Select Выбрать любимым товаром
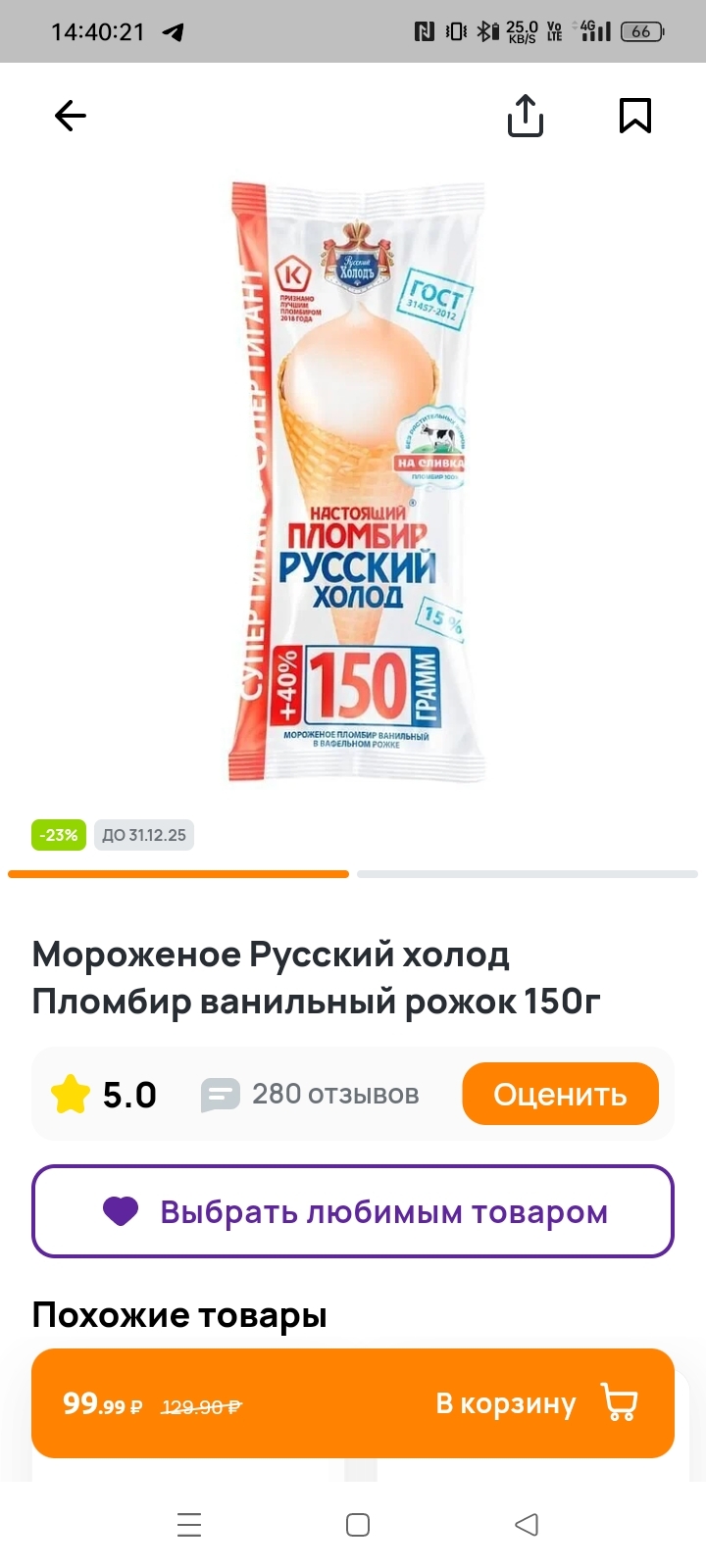The width and height of the screenshot is (706, 1568). 353,1211
